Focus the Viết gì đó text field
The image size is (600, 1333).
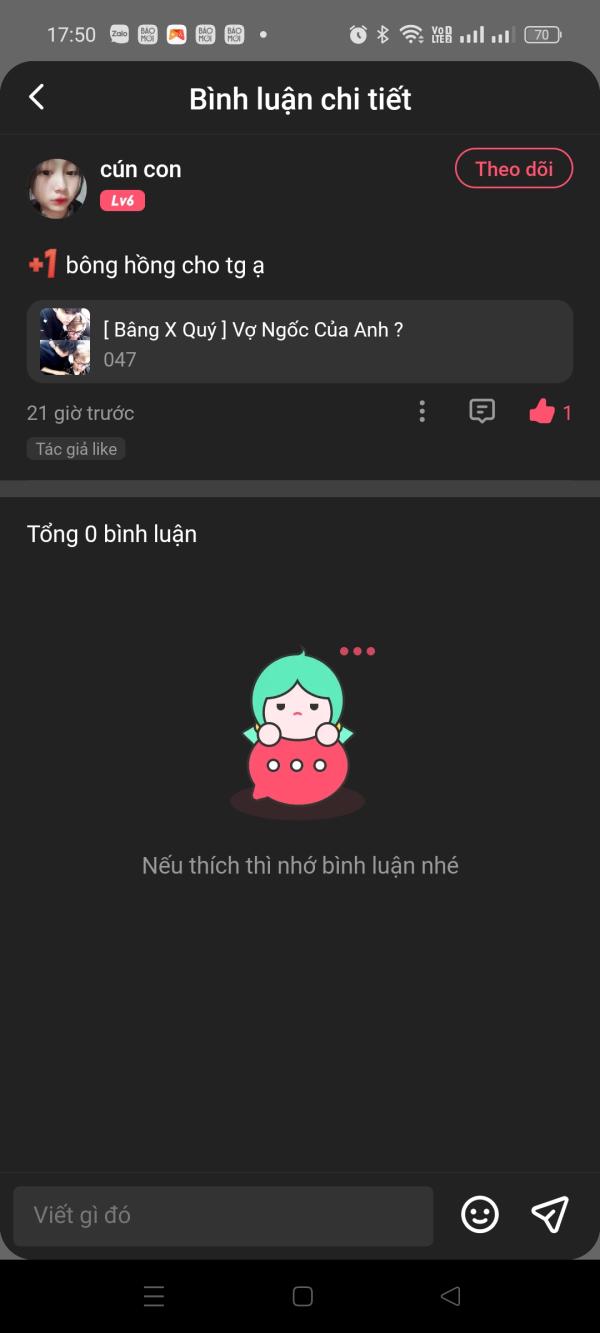(x=223, y=1216)
